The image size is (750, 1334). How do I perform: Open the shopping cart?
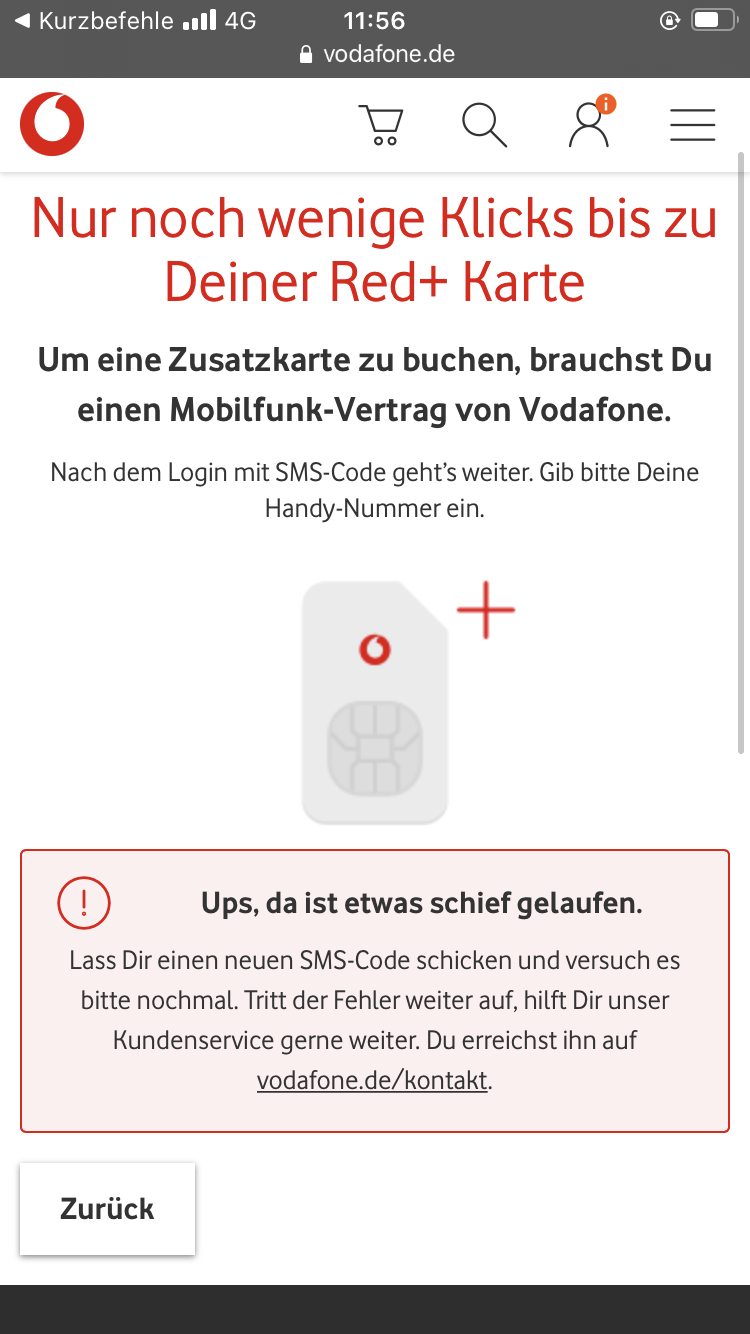[x=381, y=126]
